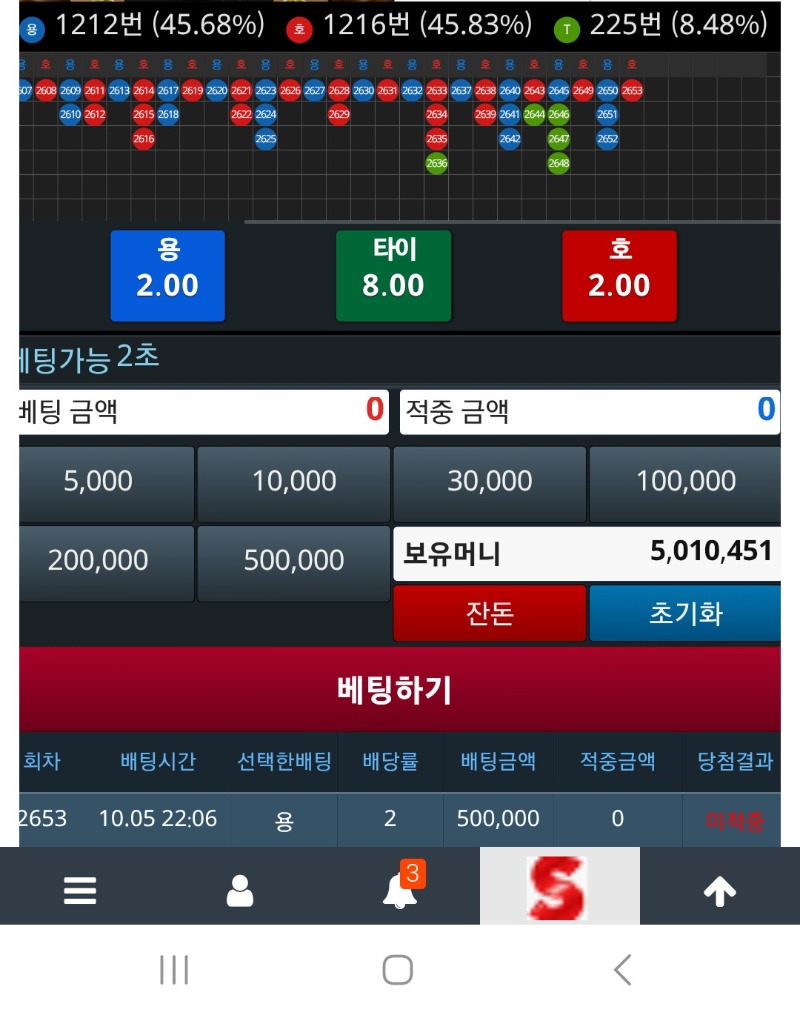Tap the red S logo tab
Image resolution: width=800 pixels, height=1018 pixels.
click(559, 887)
